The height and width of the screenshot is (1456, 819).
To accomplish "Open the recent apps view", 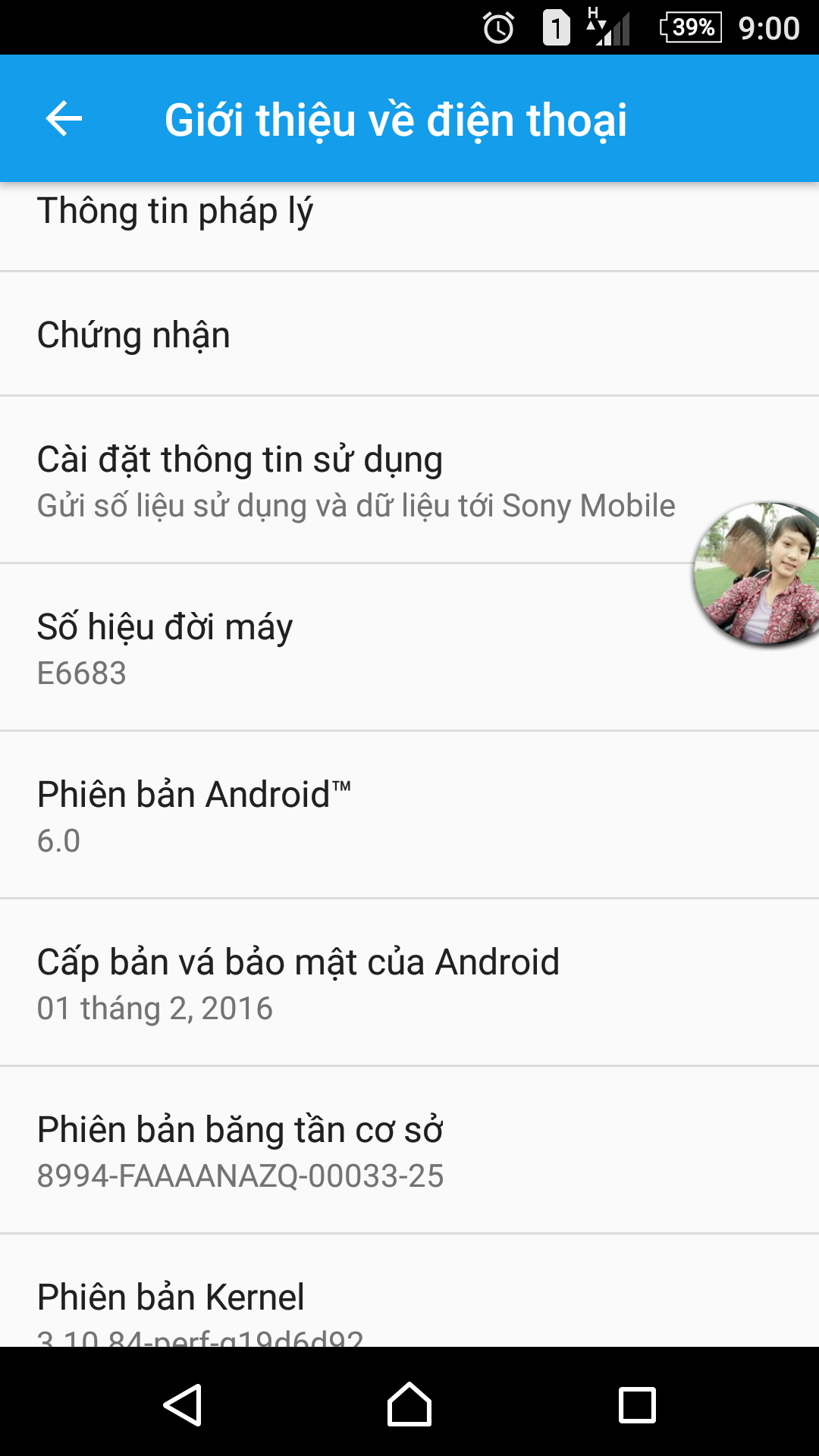I will (637, 1404).
